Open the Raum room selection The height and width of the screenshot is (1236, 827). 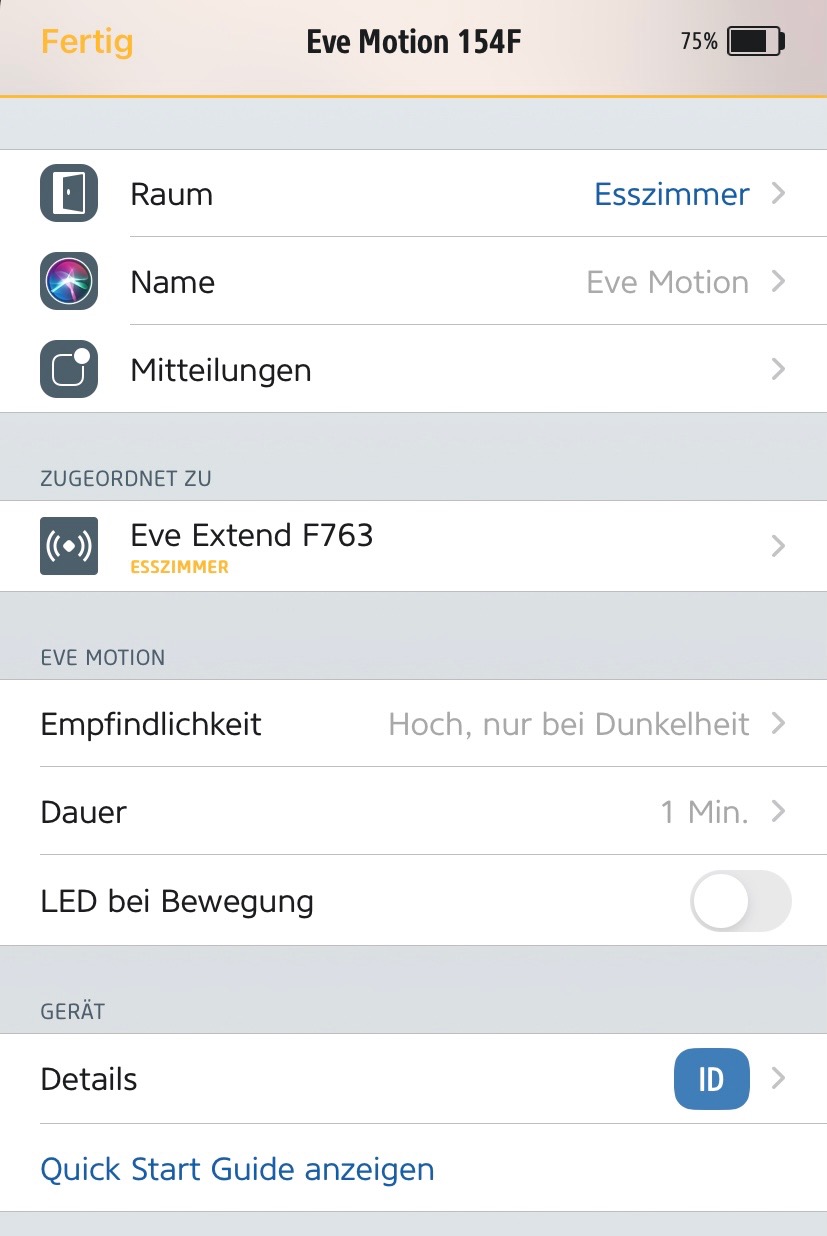413,194
